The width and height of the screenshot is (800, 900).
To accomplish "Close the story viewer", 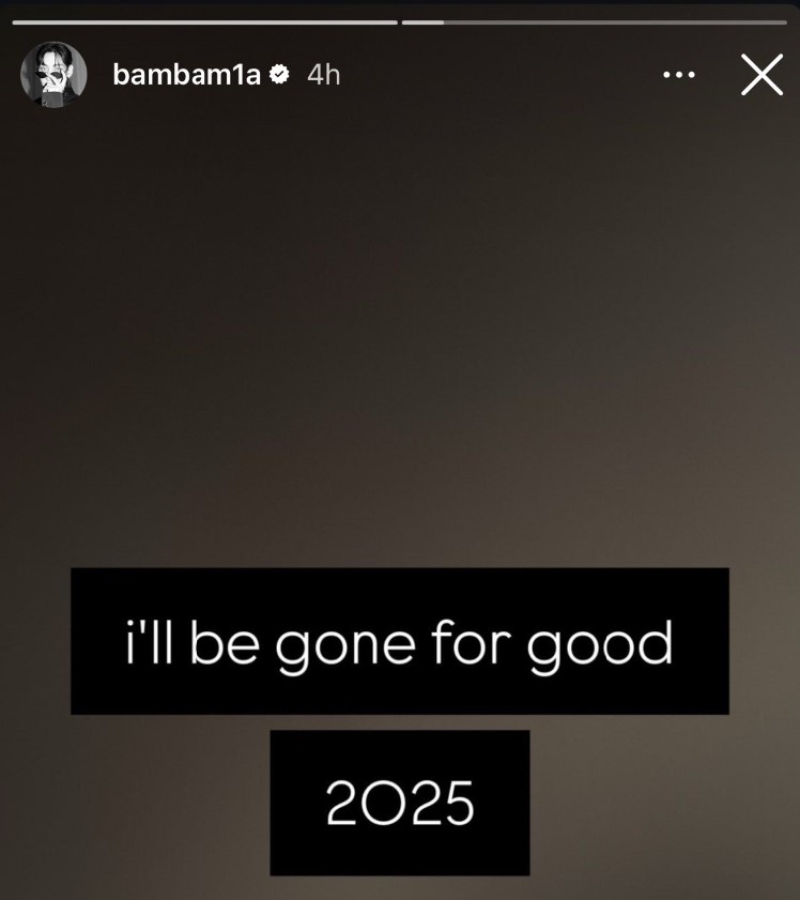I will 761,75.
